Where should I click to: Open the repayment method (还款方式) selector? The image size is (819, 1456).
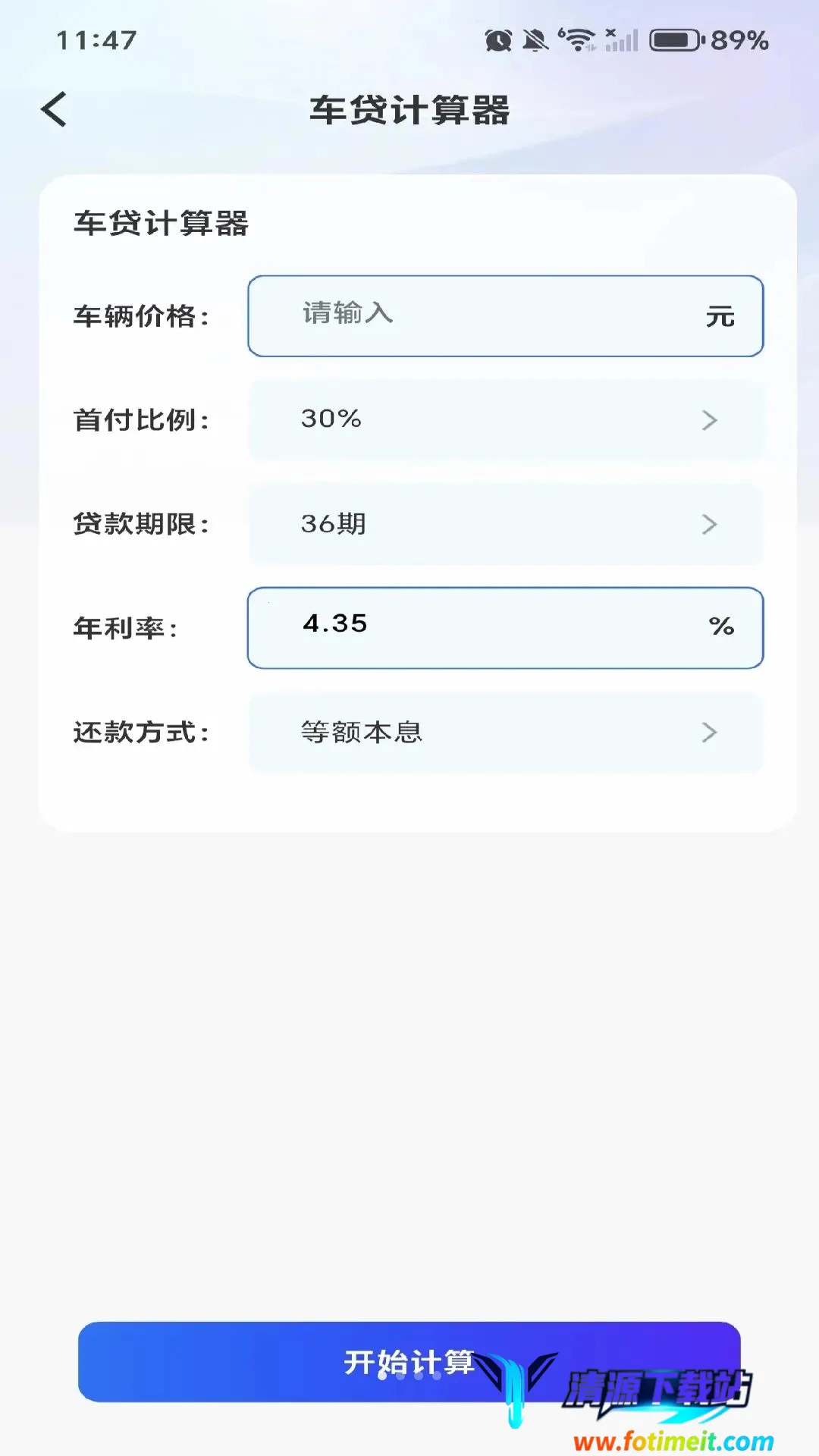(x=505, y=733)
